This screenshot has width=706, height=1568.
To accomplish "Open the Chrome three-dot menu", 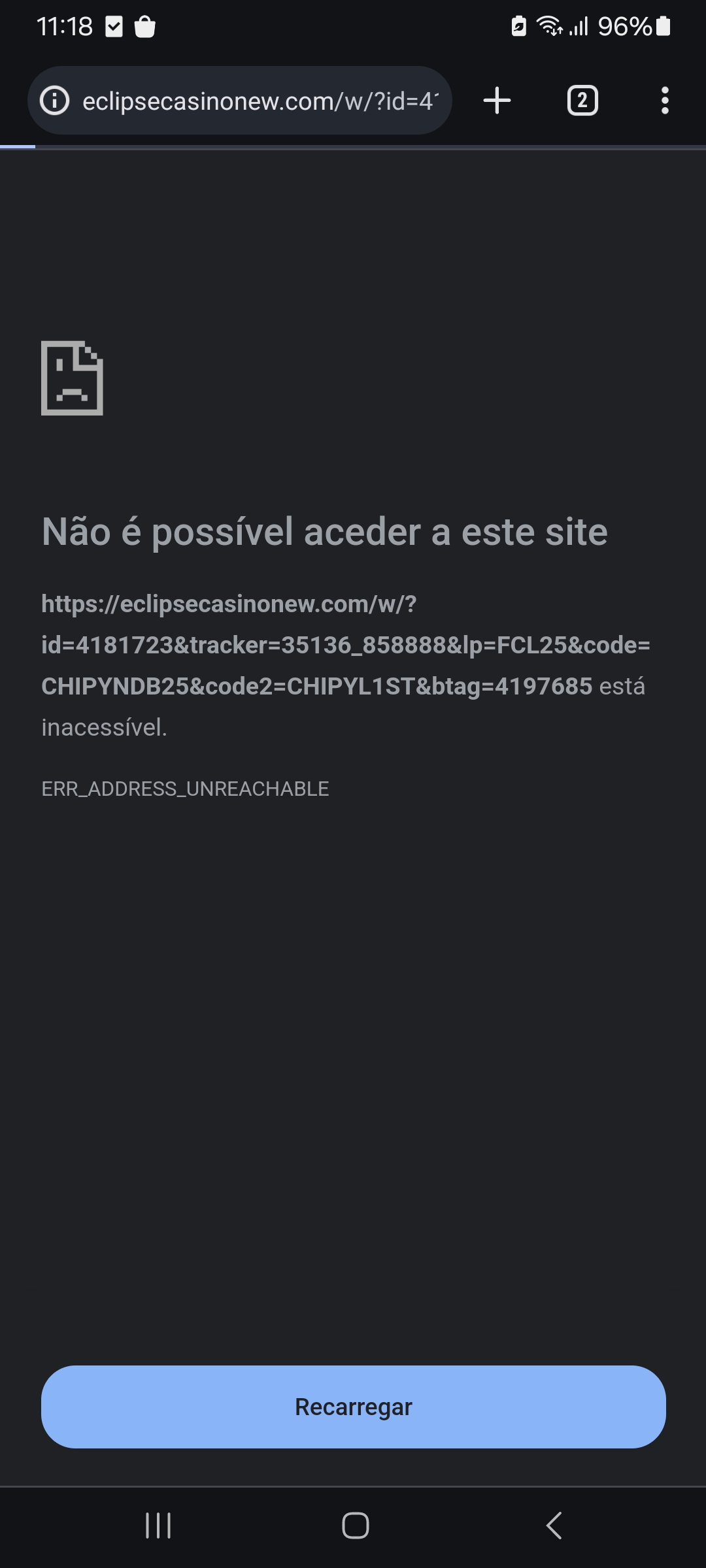I will click(x=665, y=100).
